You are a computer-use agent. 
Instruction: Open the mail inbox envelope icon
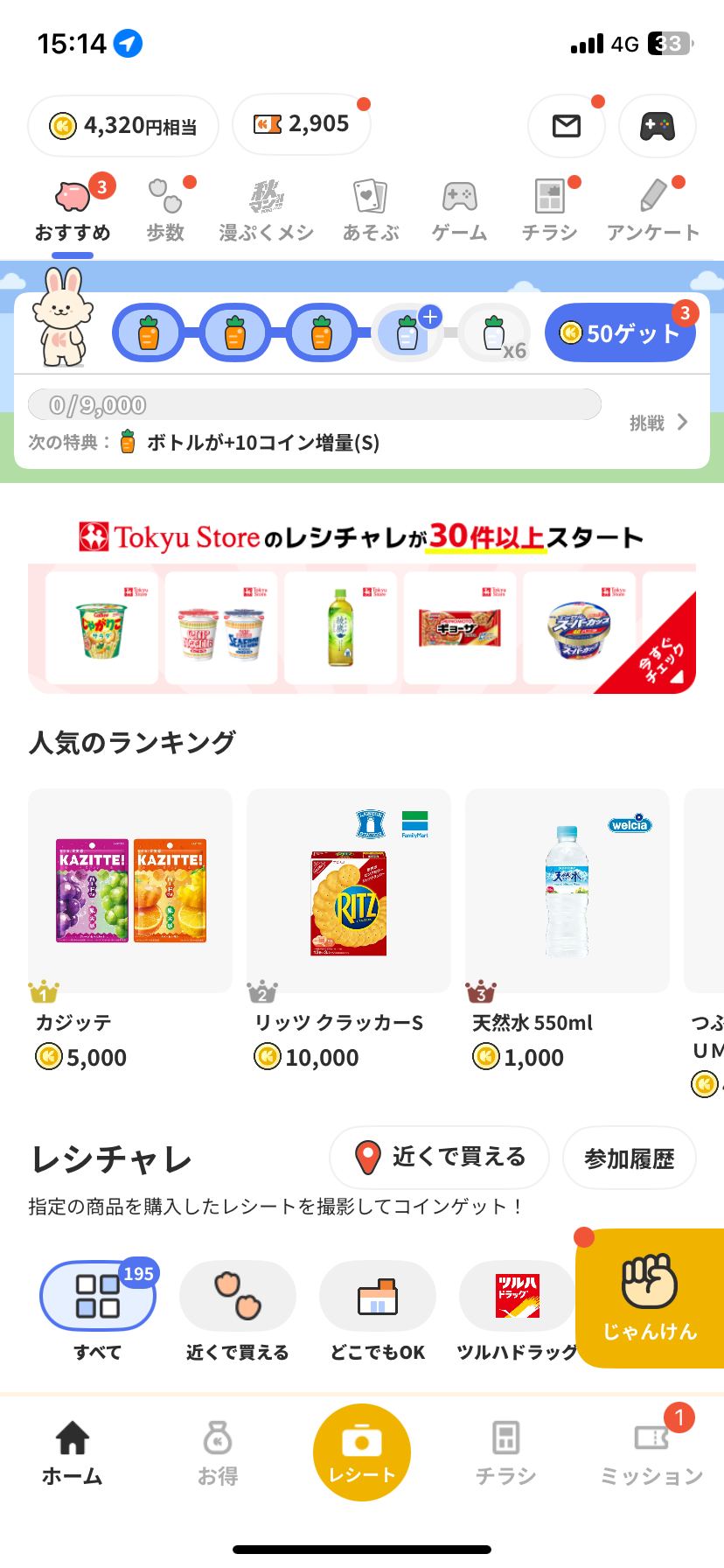566,125
